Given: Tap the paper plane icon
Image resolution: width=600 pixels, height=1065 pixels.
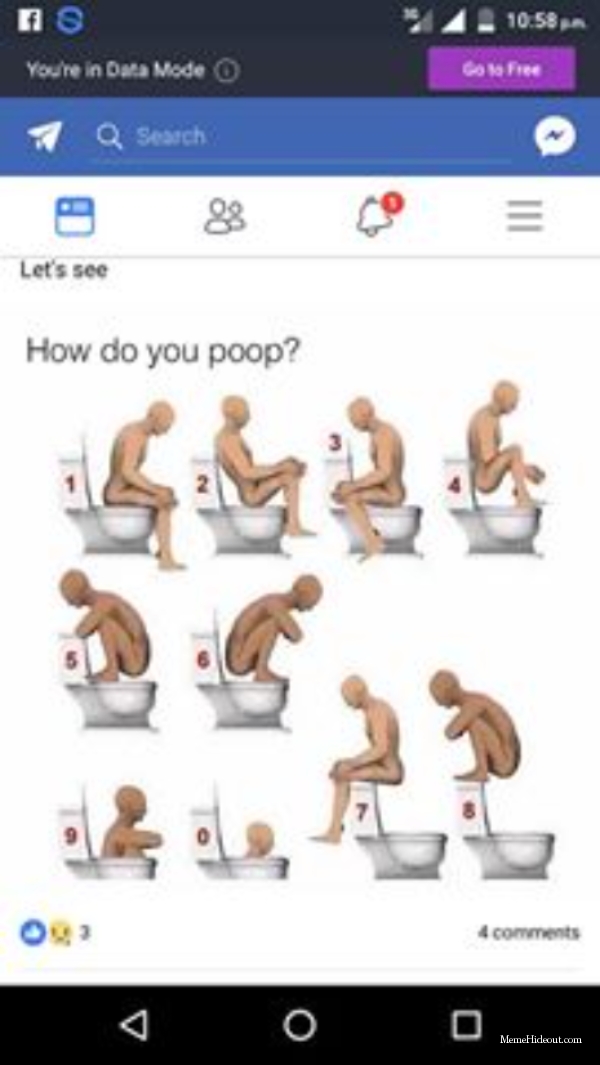Looking at the screenshot, I should (x=45, y=136).
